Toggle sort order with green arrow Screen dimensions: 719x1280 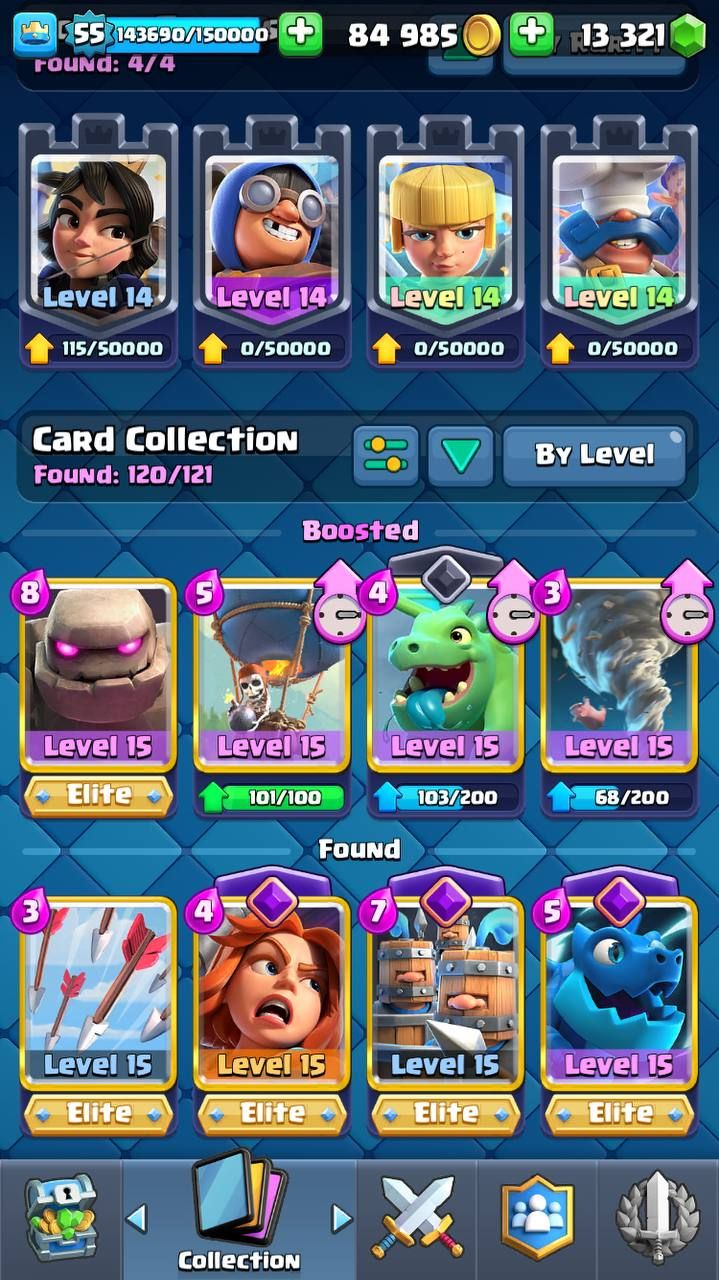point(460,455)
